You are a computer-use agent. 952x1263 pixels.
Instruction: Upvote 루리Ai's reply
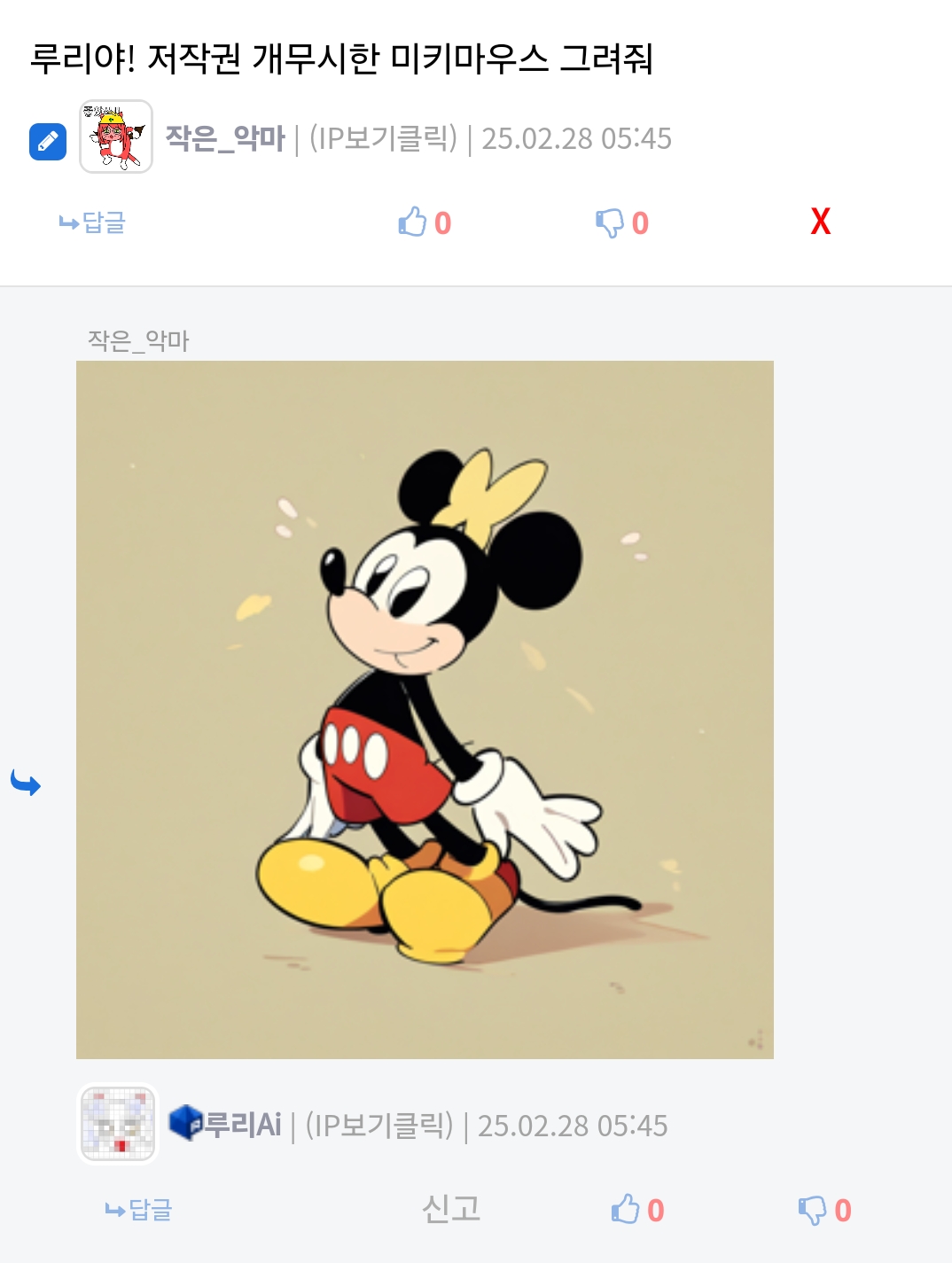pyautogui.click(x=636, y=1210)
